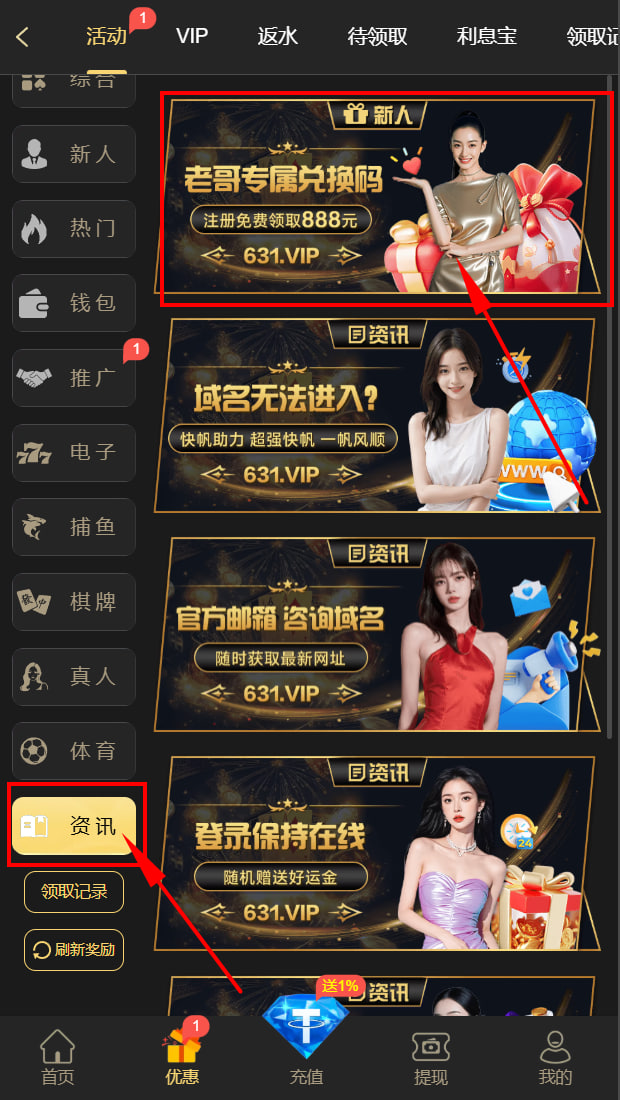620x1100 pixels.
Task: Tap the 刷新奖励 button
Action: pos(74,950)
